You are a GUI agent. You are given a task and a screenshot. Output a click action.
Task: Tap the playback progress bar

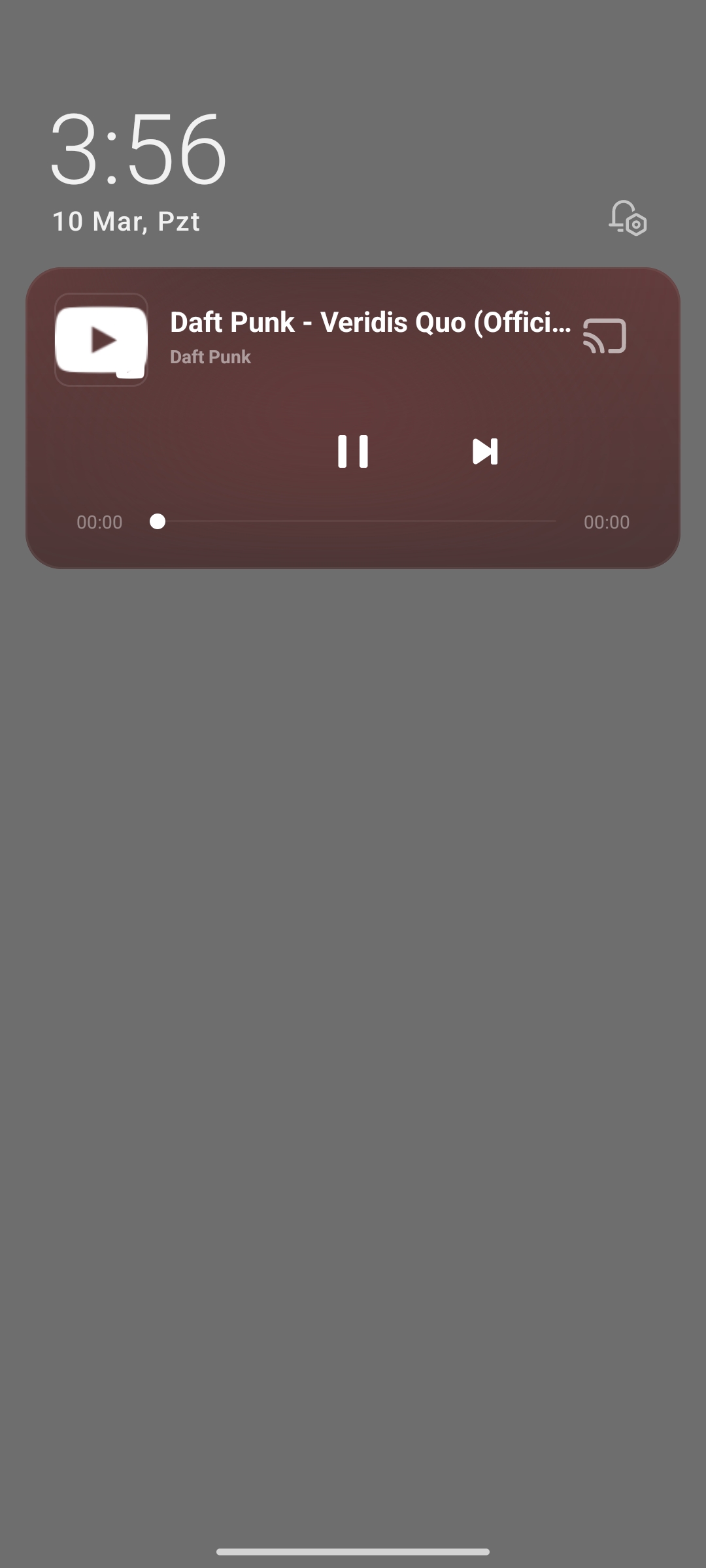pos(356,521)
